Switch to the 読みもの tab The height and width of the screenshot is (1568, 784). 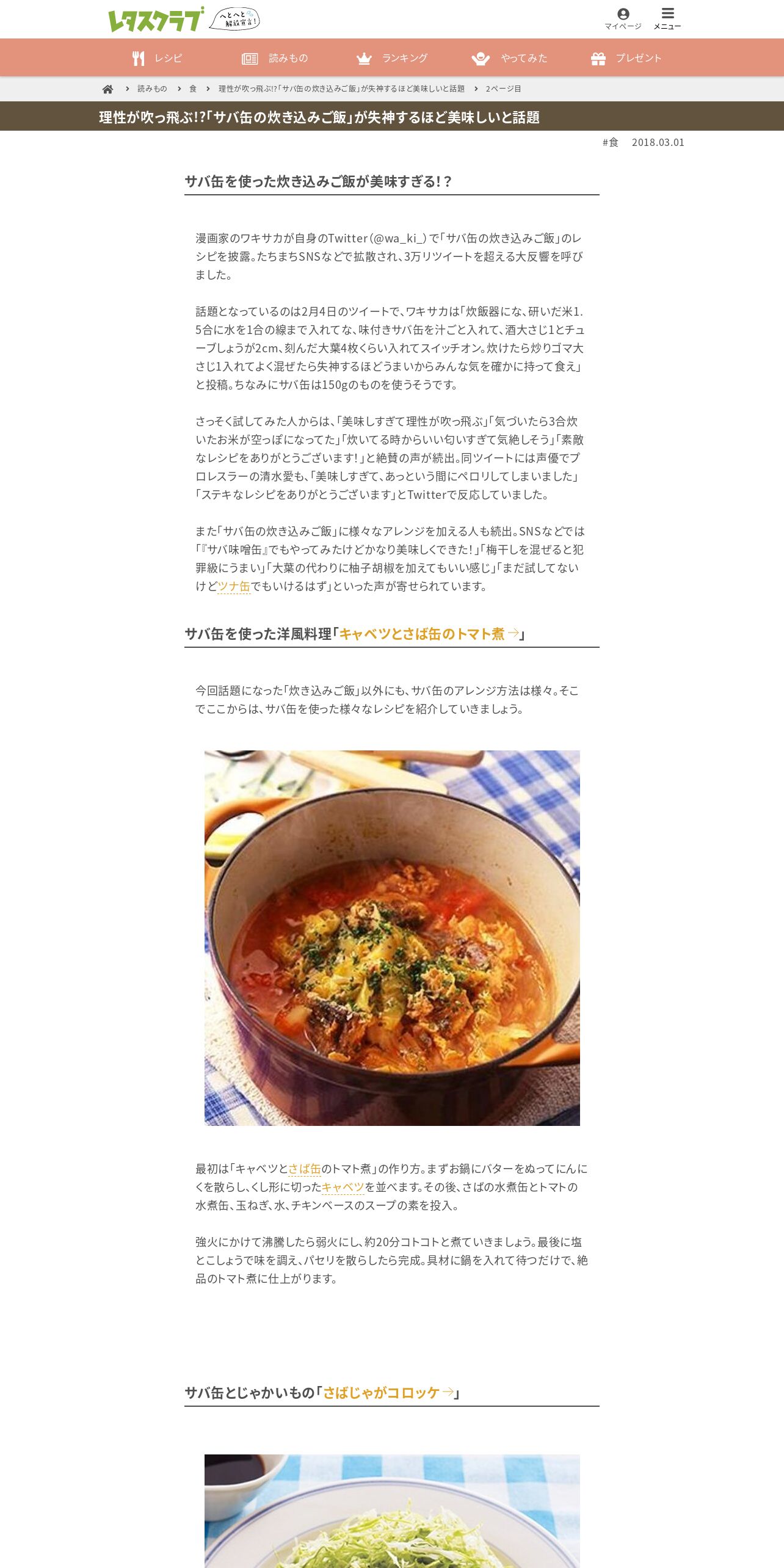[x=275, y=58]
